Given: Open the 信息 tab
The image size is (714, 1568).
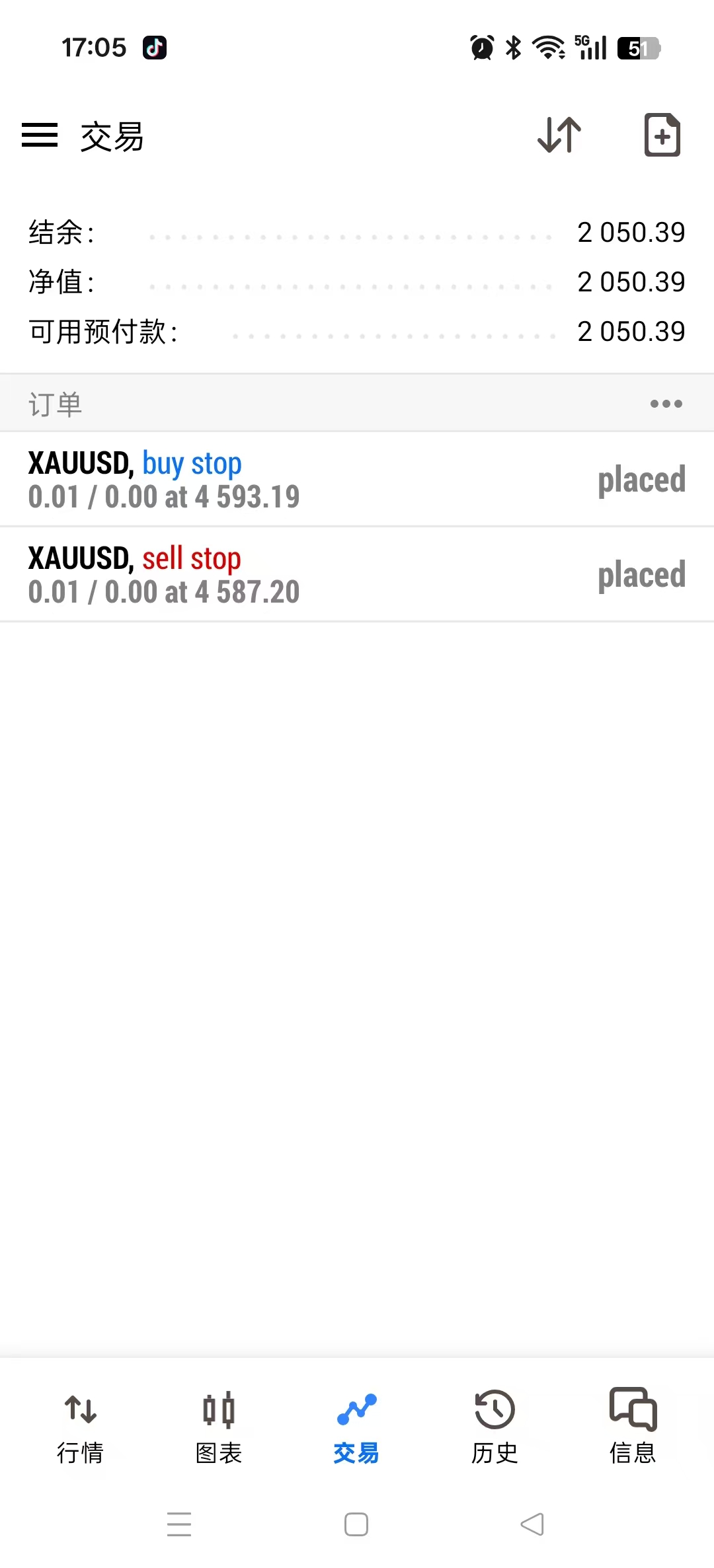Looking at the screenshot, I should [x=633, y=1427].
